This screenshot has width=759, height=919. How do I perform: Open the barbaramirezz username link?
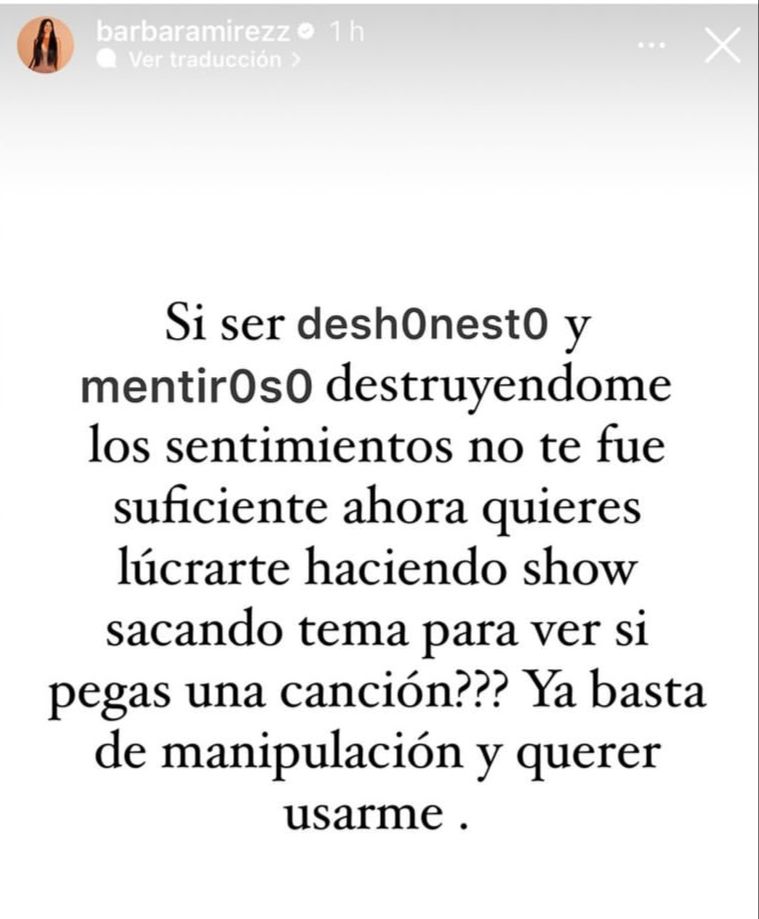(194, 32)
